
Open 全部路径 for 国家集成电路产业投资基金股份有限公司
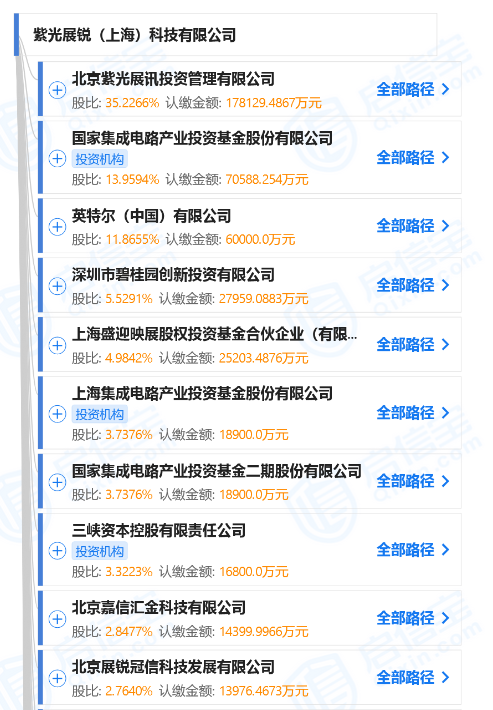tap(412, 158)
